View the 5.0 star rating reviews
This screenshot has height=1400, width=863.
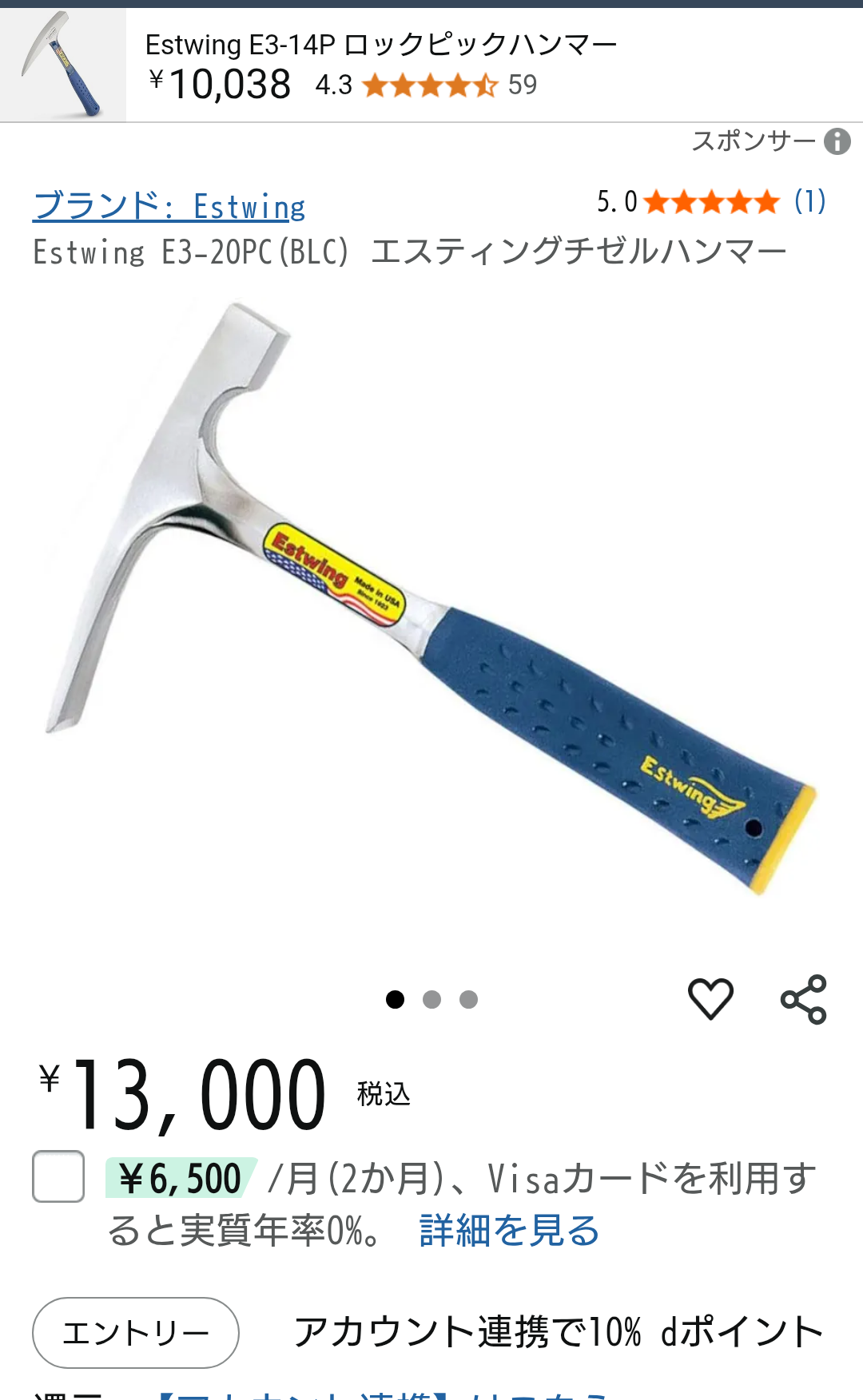(711, 201)
